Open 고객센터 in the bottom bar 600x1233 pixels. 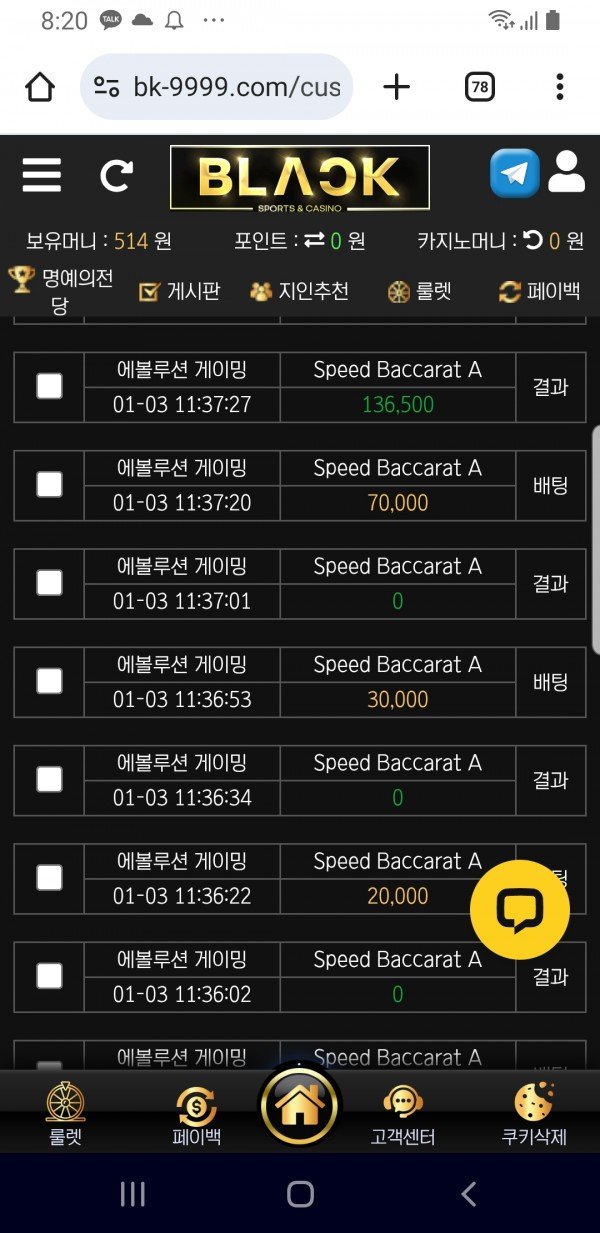402,1114
